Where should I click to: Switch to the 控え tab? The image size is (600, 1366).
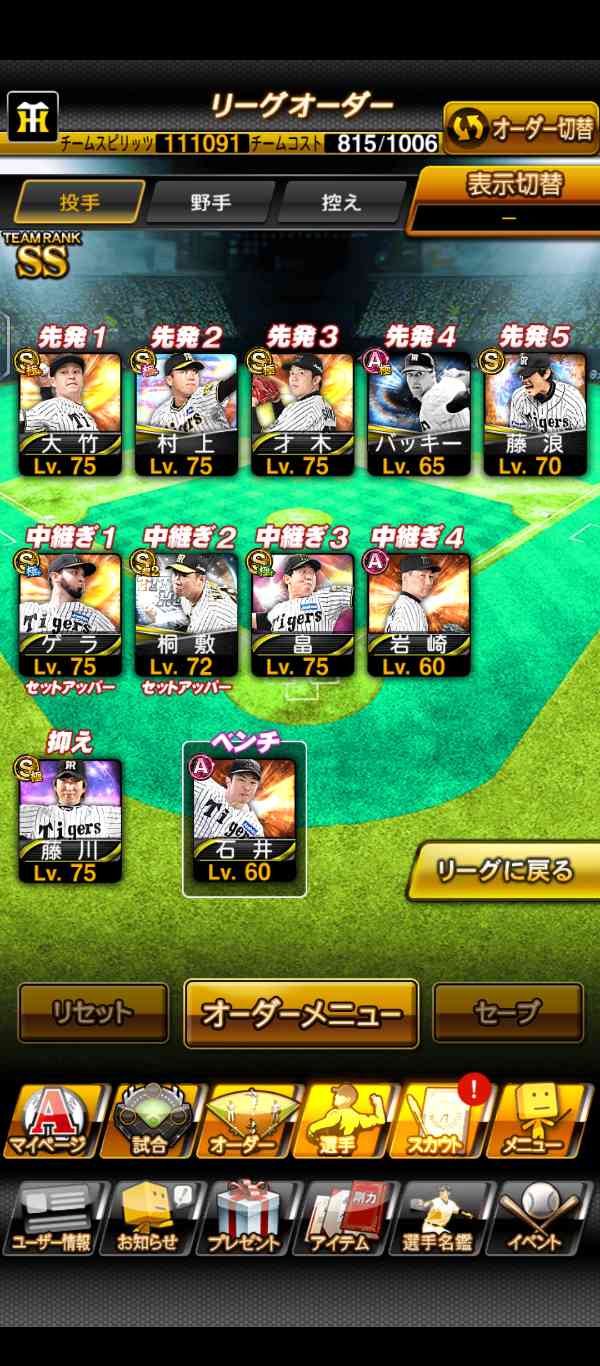tap(341, 202)
